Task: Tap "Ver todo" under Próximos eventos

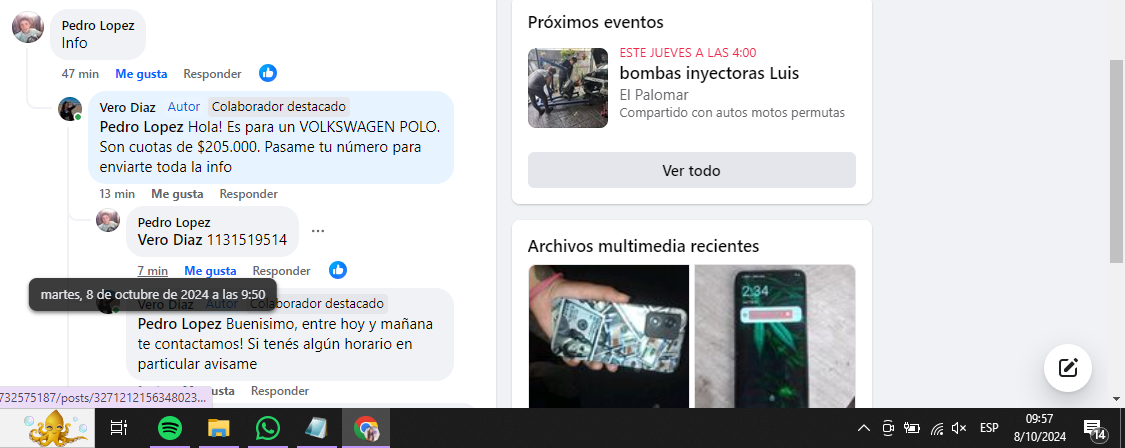Action: 691,170
